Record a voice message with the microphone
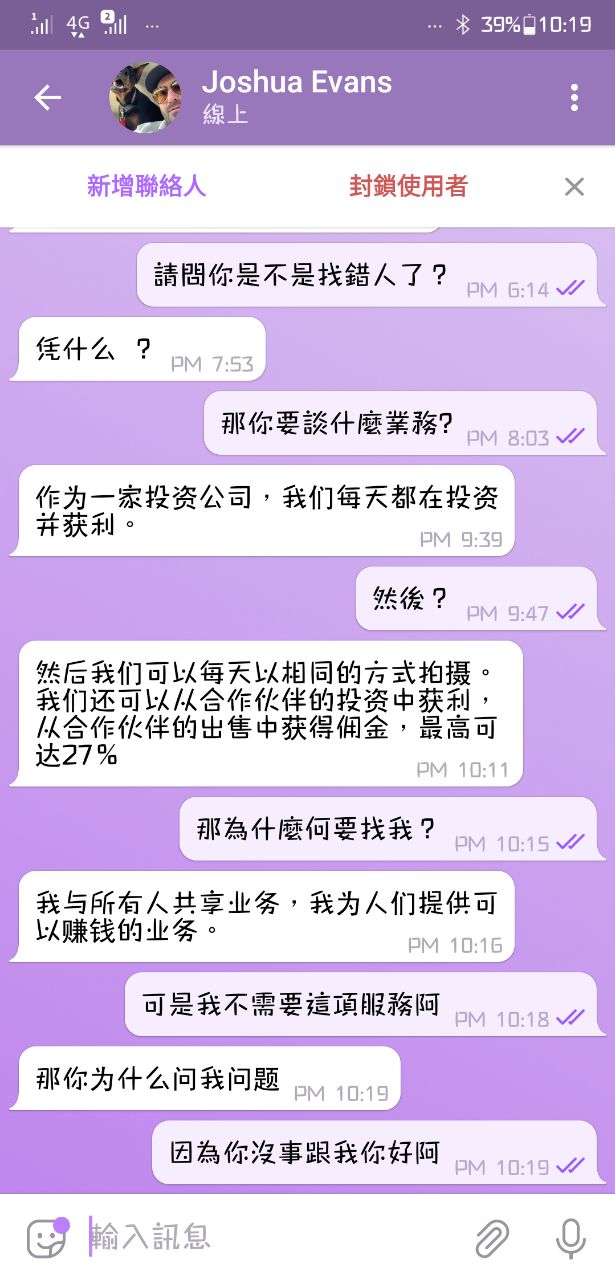Image resolution: width=615 pixels, height=1280 pixels. [x=571, y=1238]
